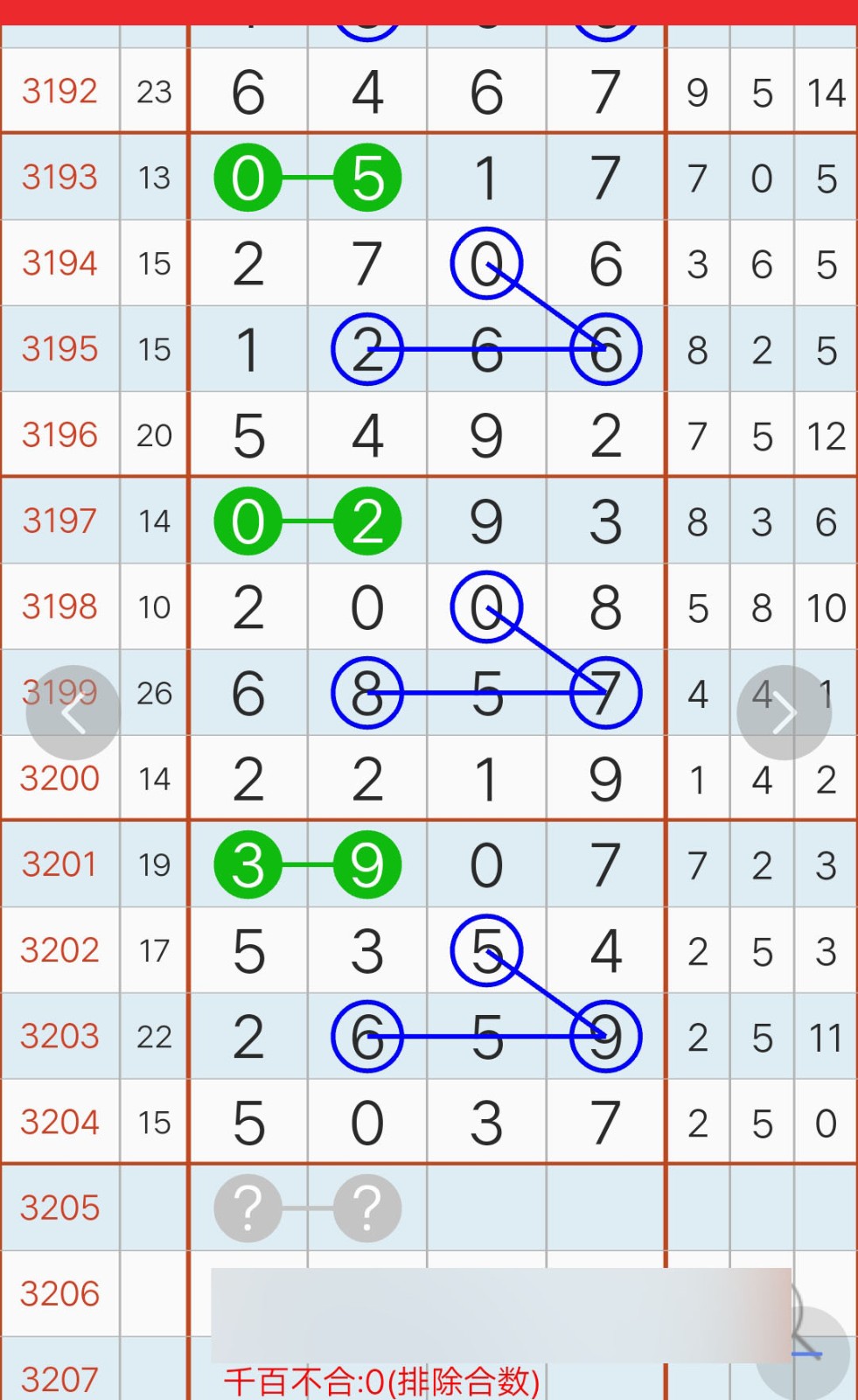Image resolution: width=858 pixels, height=1400 pixels.
Task: Go to the next image with right arrow
Action: (x=784, y=713)
